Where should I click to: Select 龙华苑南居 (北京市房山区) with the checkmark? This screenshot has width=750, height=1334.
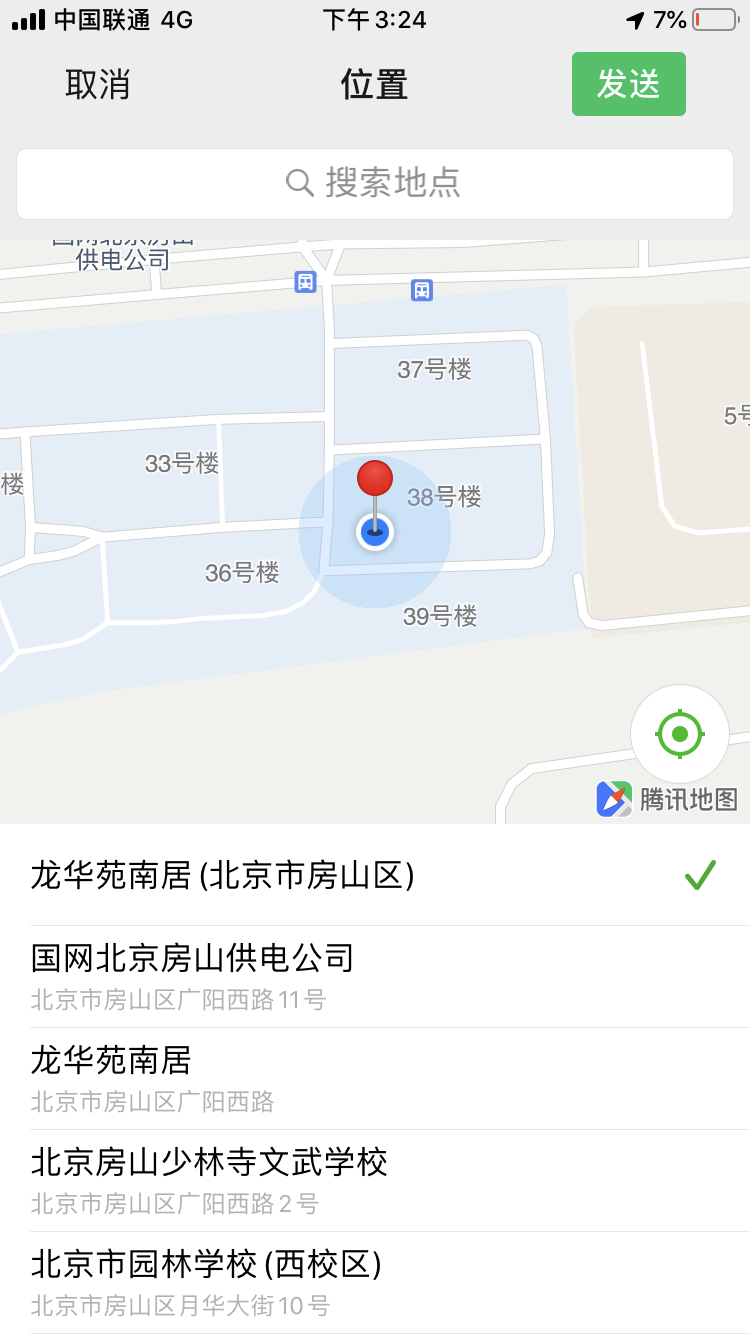click(375, 876)
